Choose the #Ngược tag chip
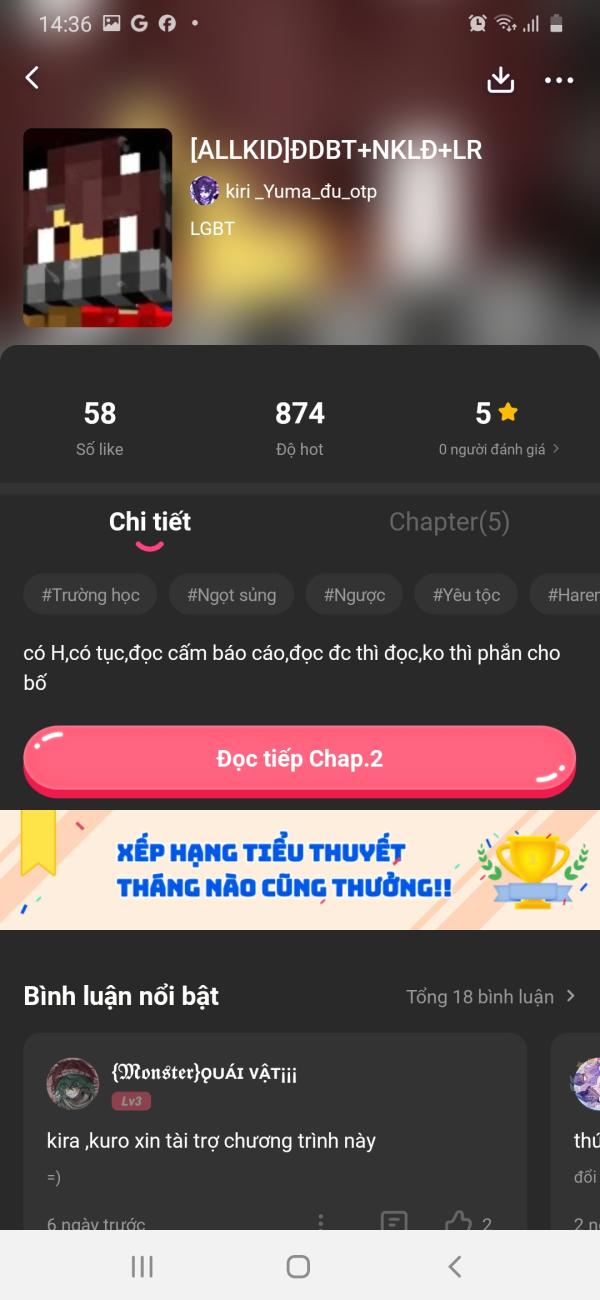 [354, 595]
